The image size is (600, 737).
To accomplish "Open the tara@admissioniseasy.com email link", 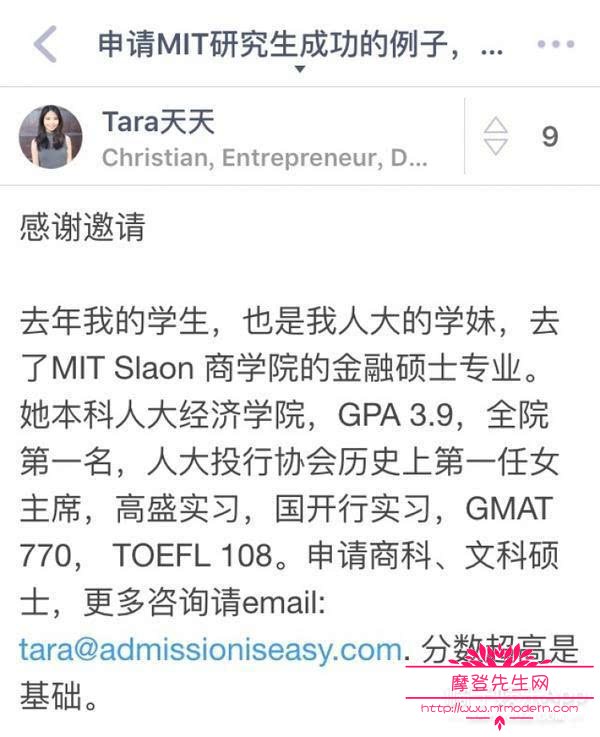I will click(210, 650).
